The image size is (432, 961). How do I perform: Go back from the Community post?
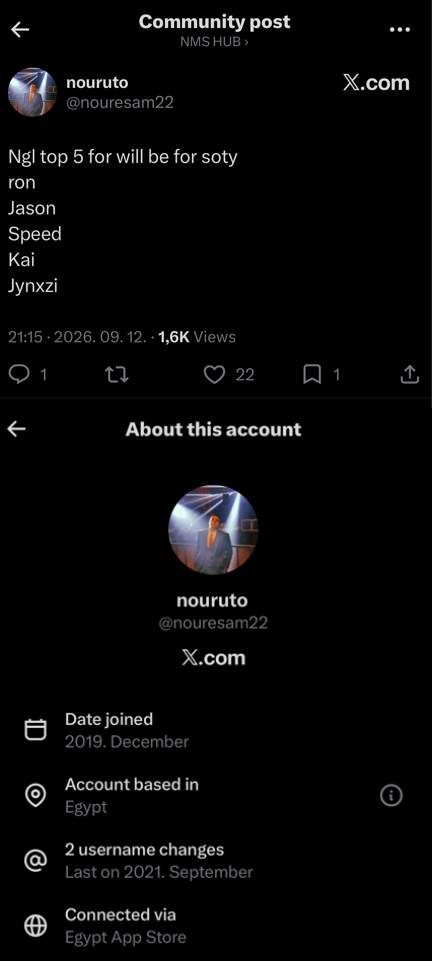tap(20, 29)
